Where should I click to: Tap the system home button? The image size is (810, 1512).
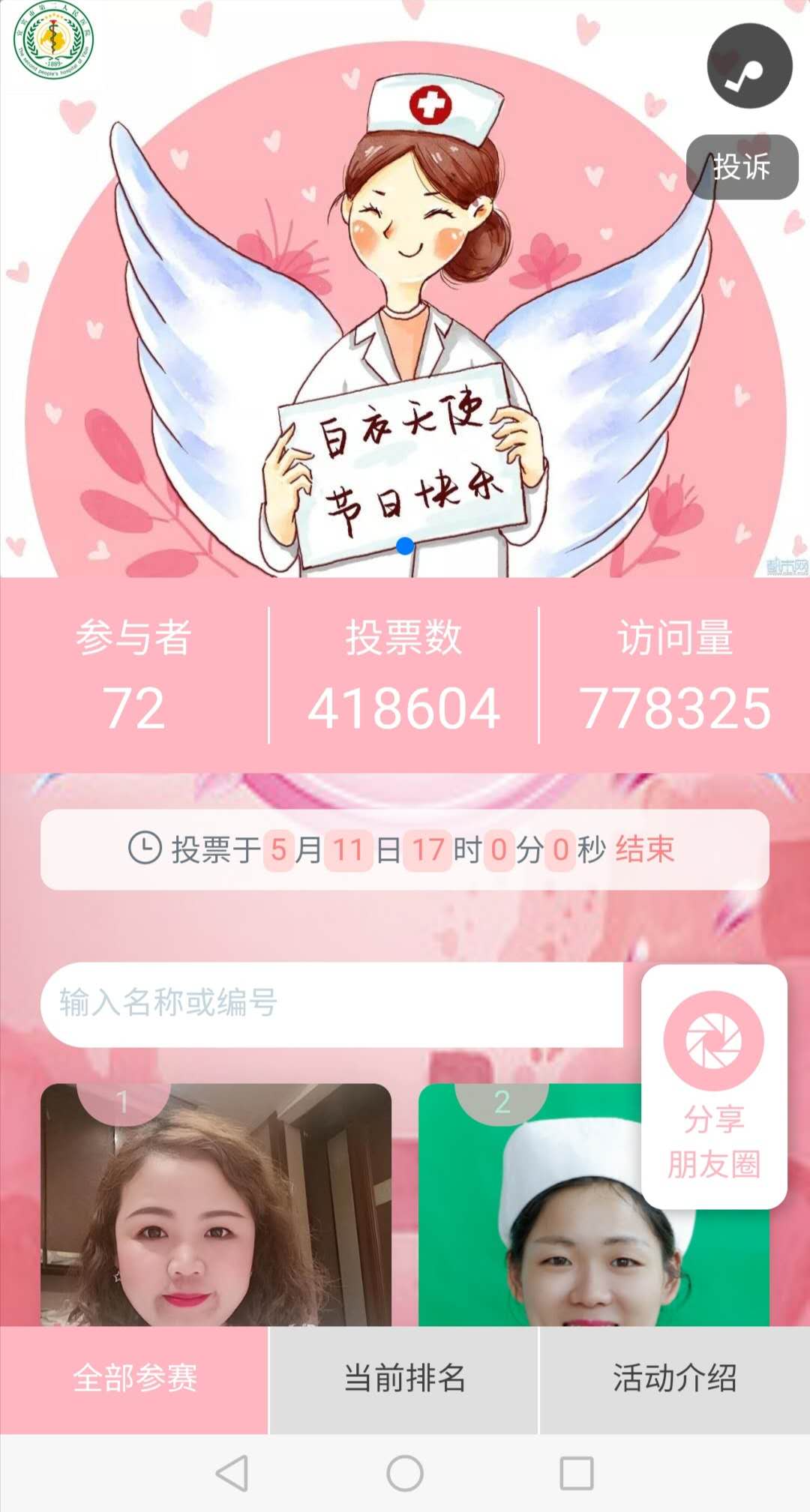[405, 1473]
